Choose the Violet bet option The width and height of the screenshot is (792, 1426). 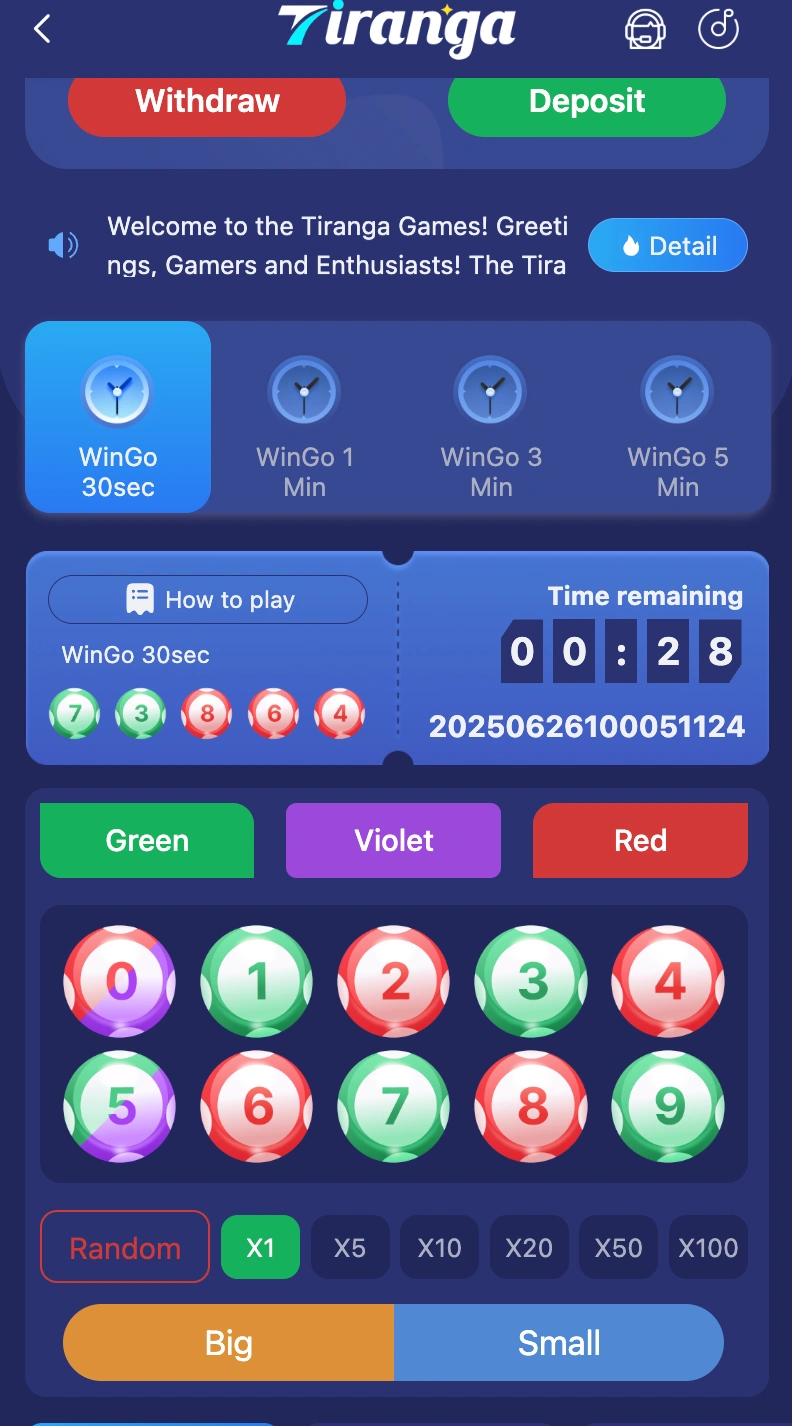pos(393,841)
